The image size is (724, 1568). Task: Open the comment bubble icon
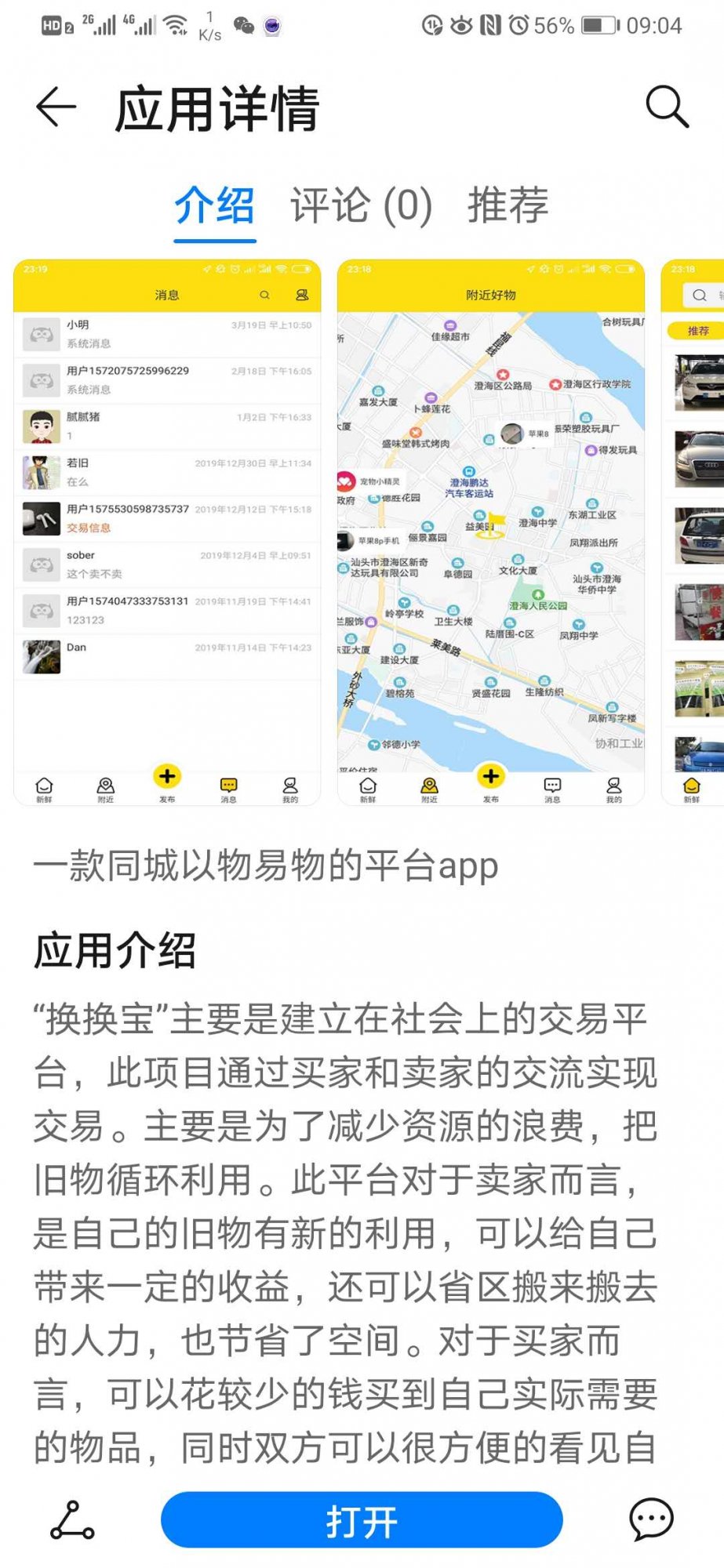click(x=651, y=1520)
